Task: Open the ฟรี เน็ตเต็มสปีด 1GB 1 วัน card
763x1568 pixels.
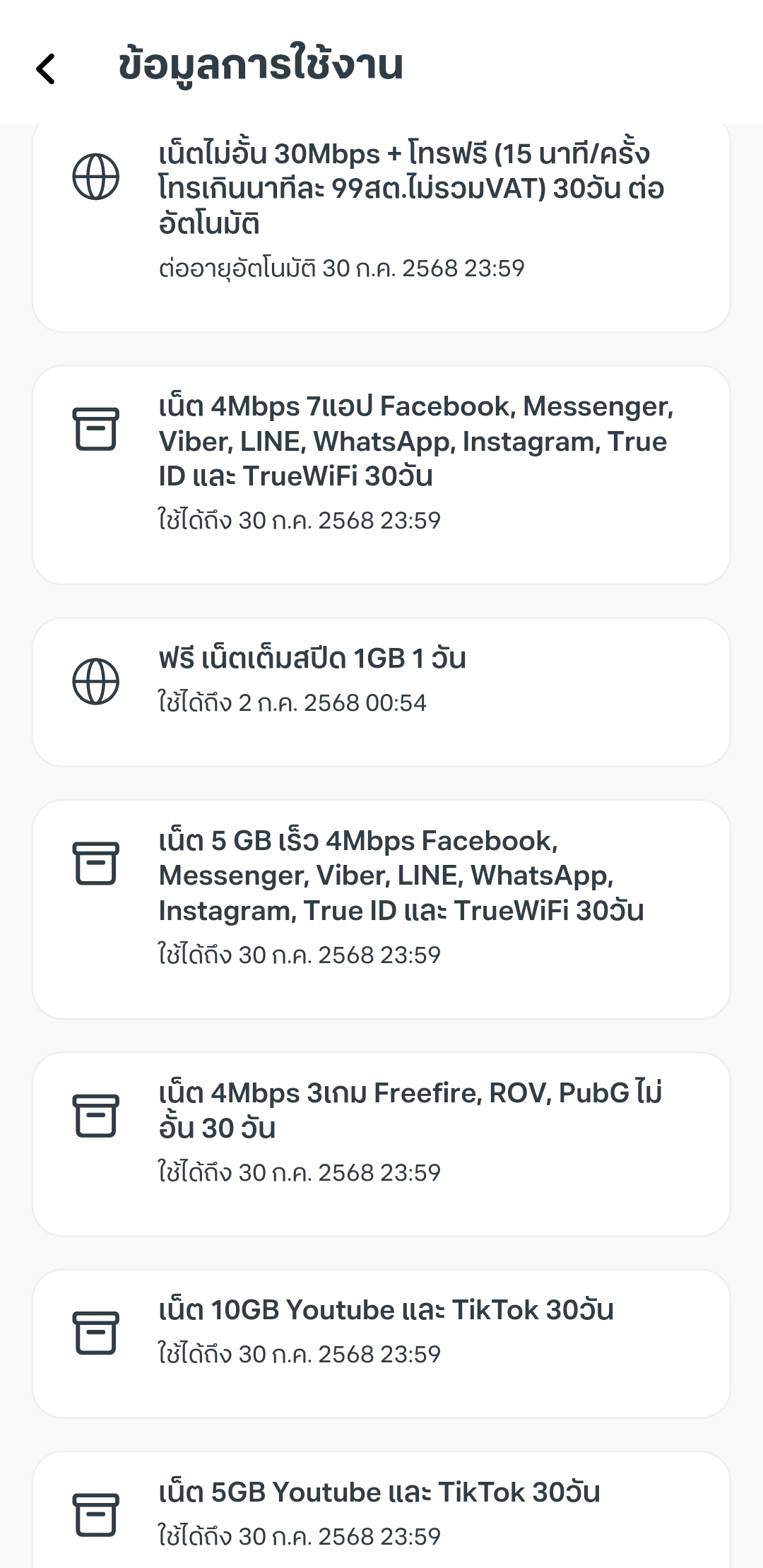Action: point(381,692)
